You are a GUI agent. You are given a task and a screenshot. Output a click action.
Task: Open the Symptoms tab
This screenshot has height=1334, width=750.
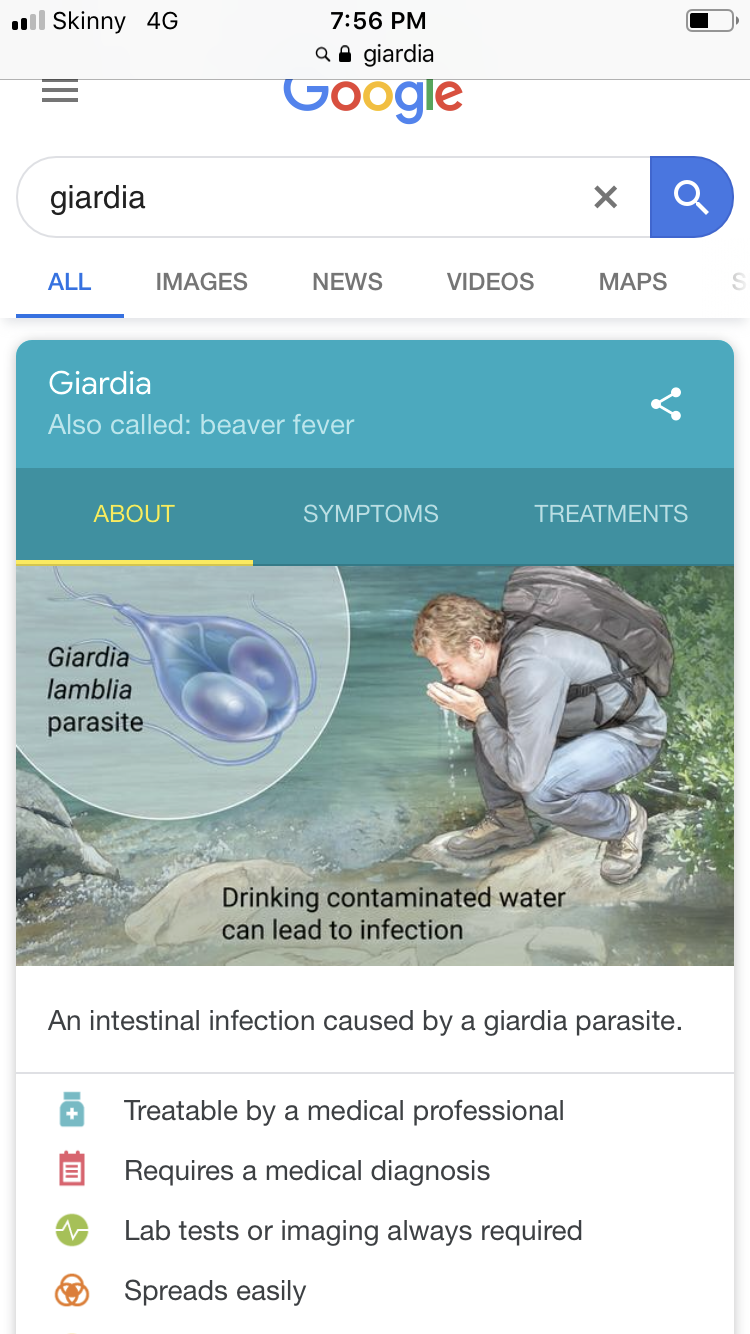[x=370, y=514]
